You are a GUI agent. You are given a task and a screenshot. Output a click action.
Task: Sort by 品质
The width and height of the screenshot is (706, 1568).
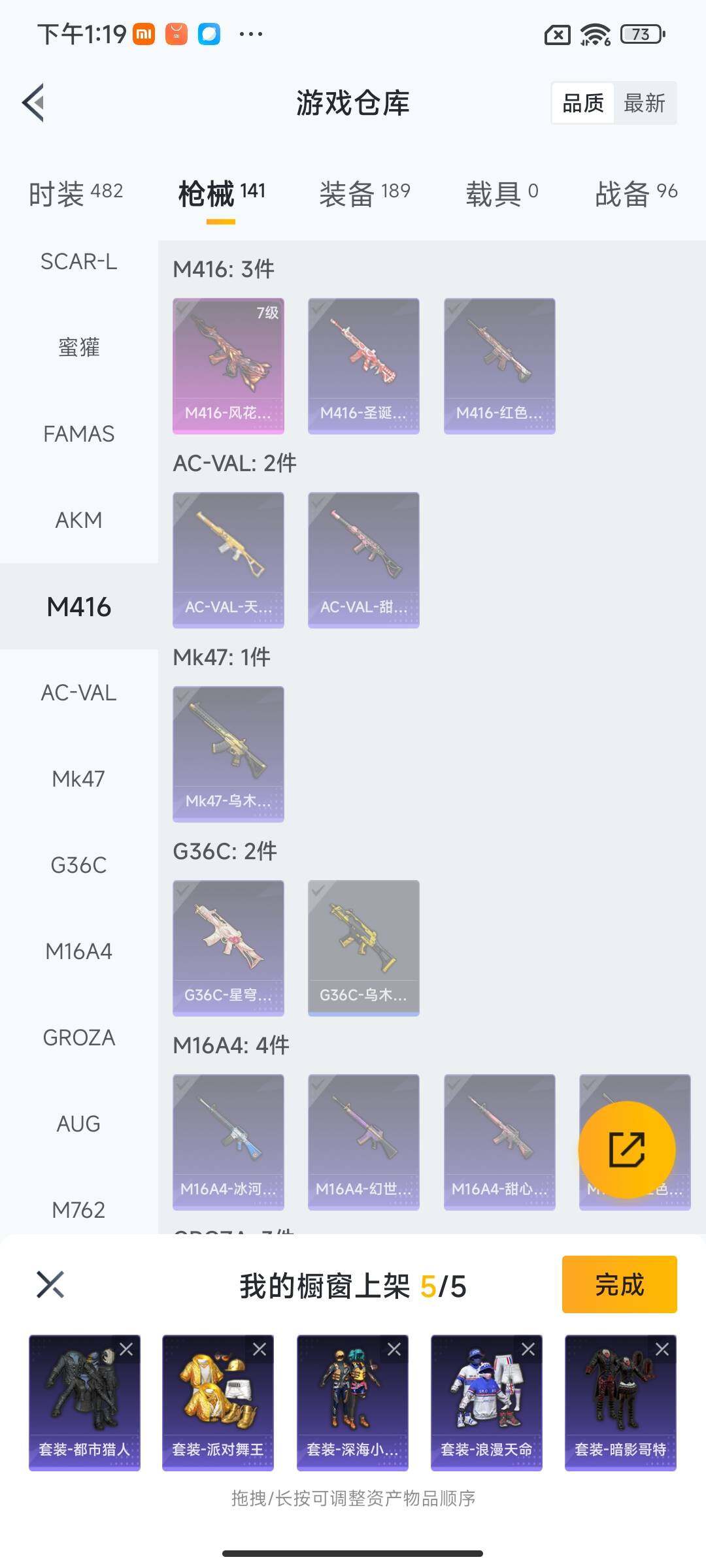click(583, 103)
